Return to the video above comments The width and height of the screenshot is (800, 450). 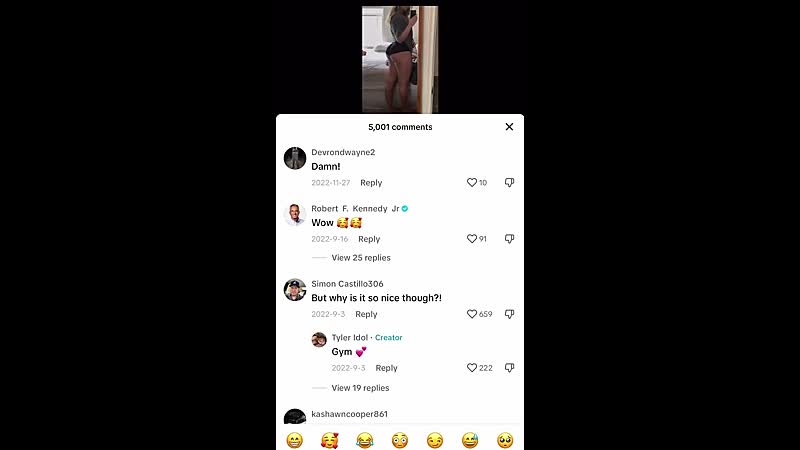click(x=400, y=59)
